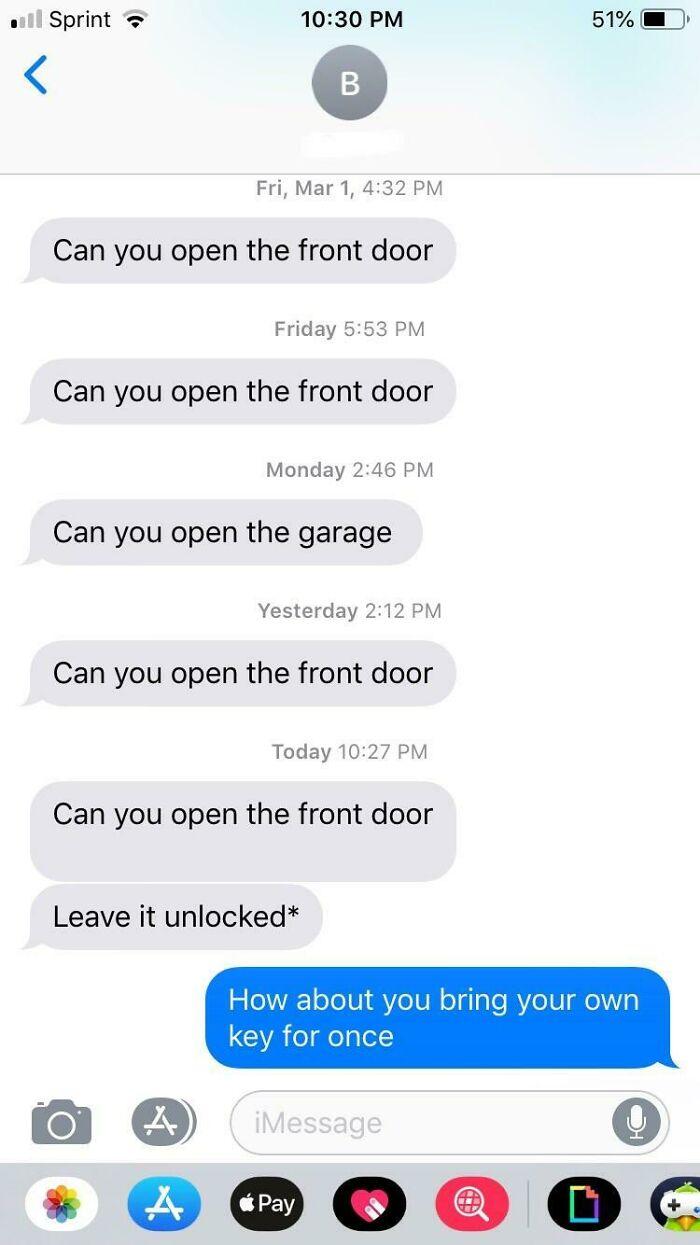Viewport: 700px width, 1245px height.
Task: Toggle the iMessage app drawer button
Action: tap(163, 1122)
